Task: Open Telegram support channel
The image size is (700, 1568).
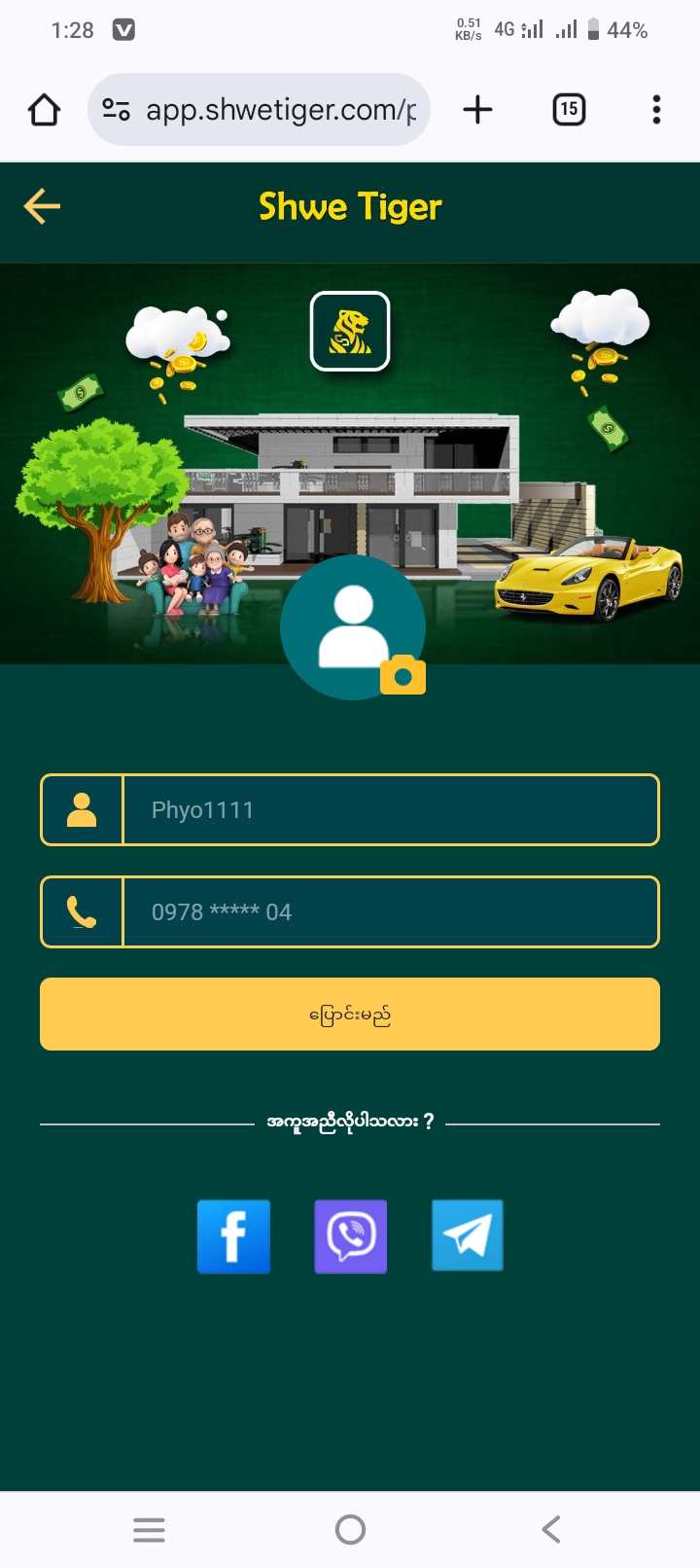Action: [x=468, y=1235]
